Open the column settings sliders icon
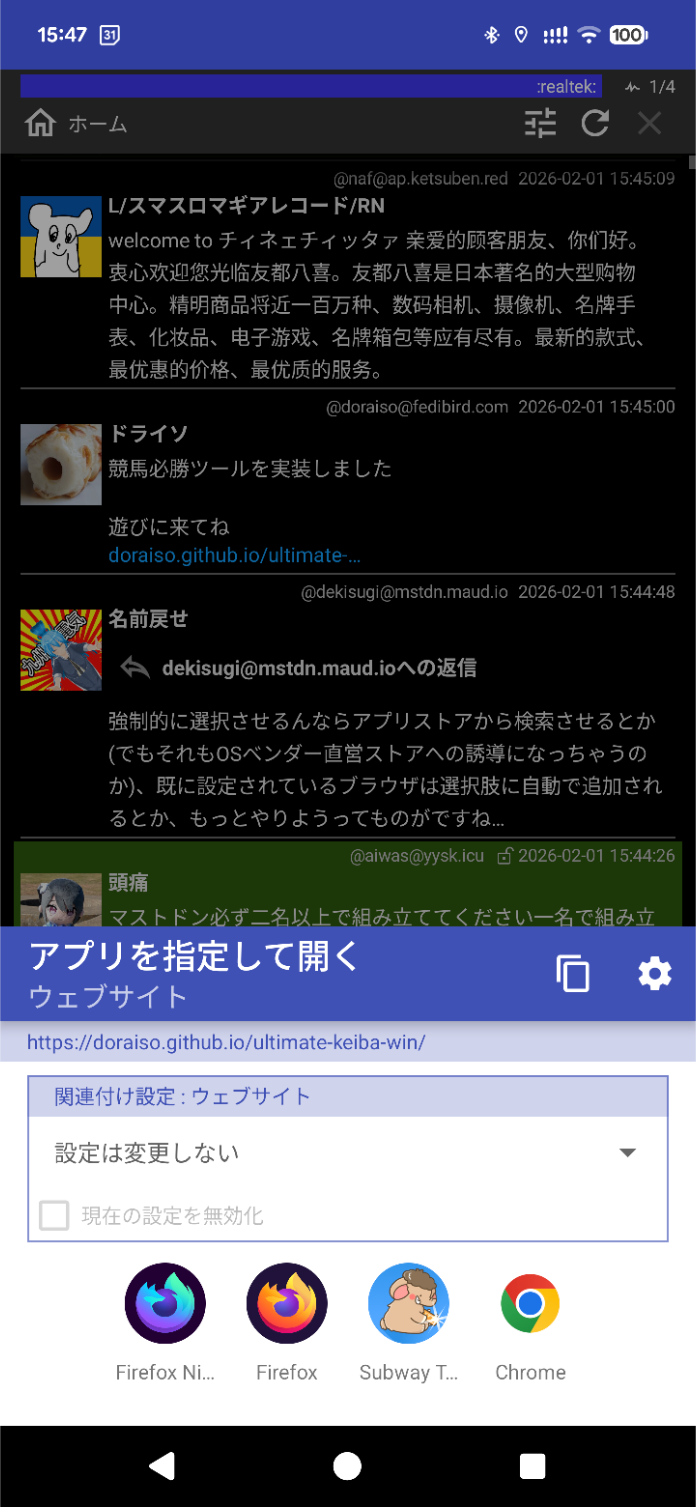This screenshot has height=1507, width=696. [540, 124]
